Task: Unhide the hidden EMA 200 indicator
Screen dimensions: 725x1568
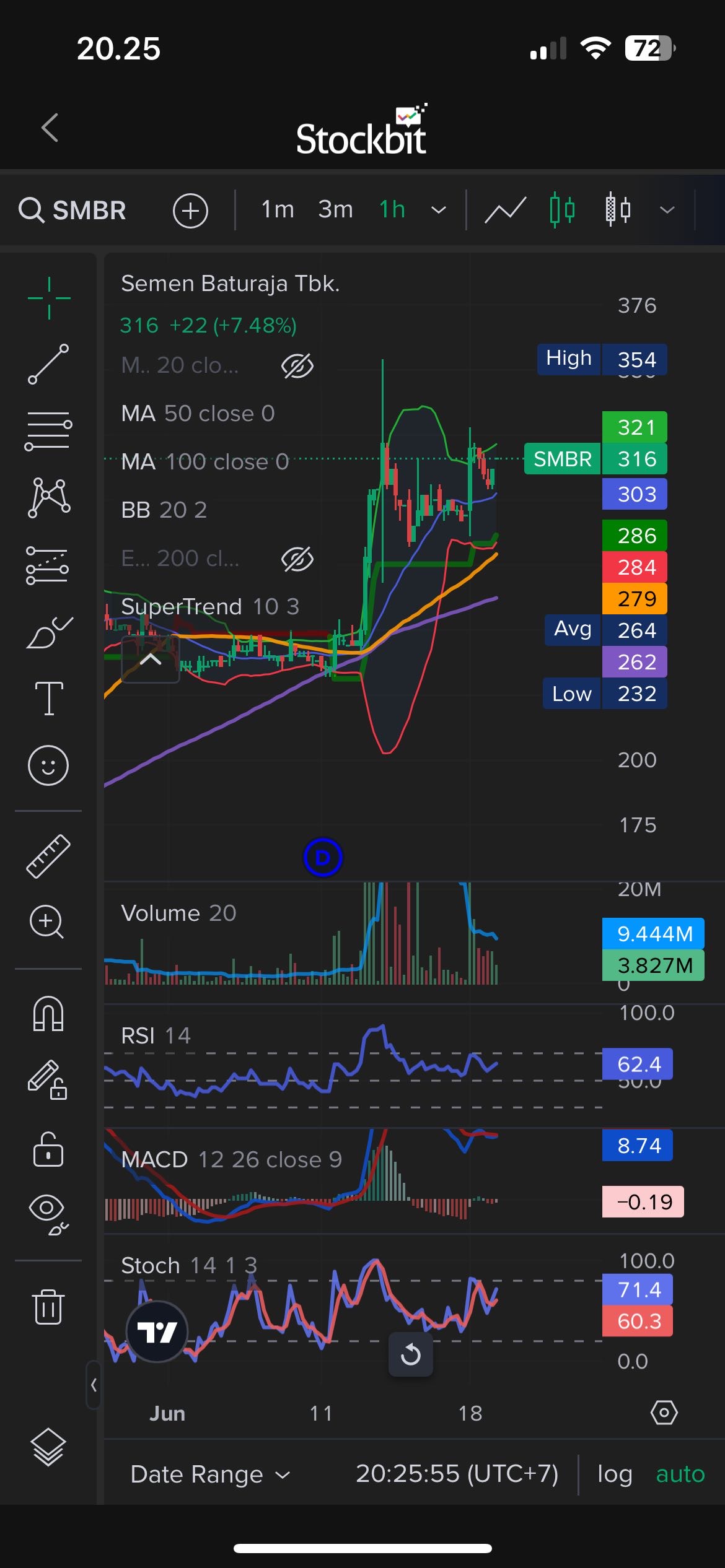Action: (297, 559)
